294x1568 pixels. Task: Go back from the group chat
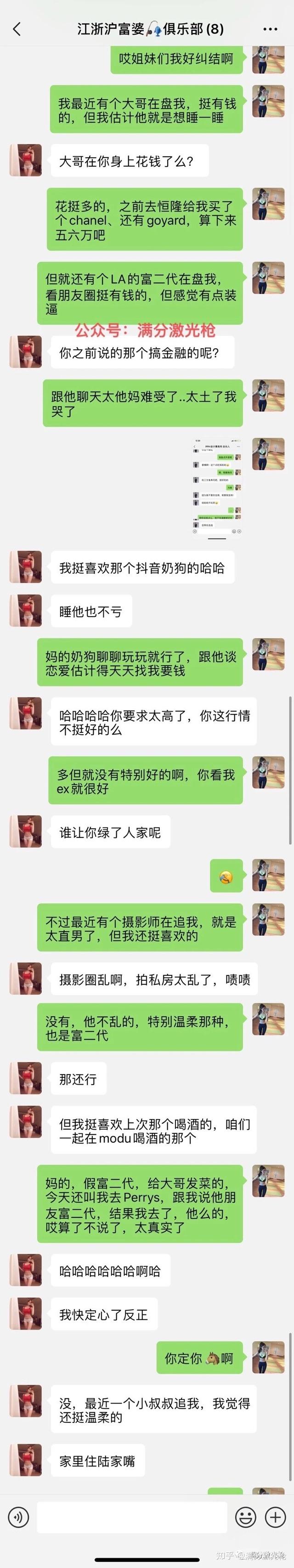[x=17, y=28]
